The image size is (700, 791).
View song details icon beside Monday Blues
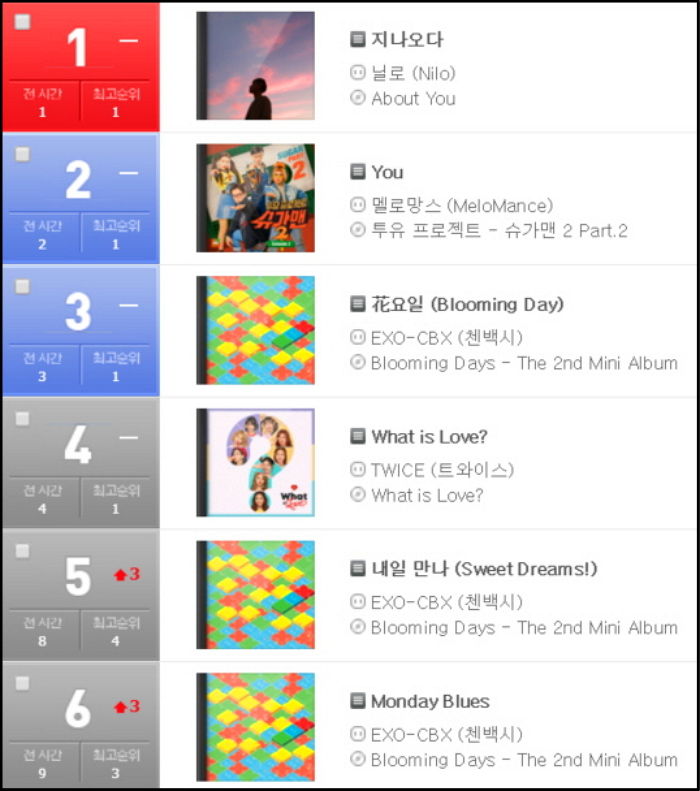coord(358,701)
